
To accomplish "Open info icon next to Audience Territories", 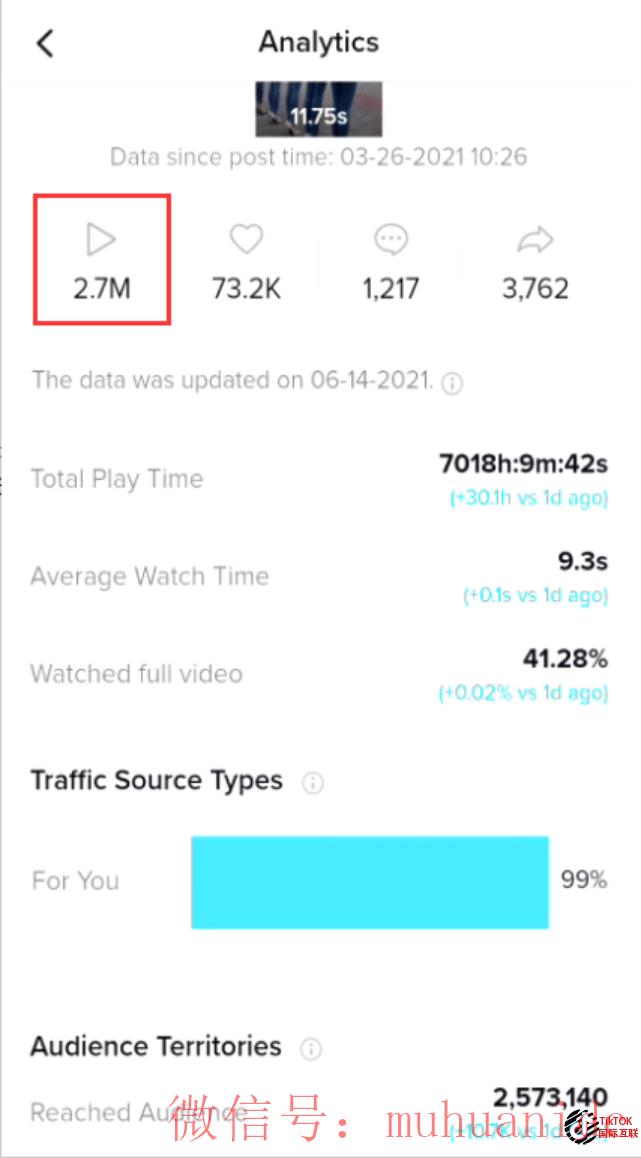I will click(312, 1049).
